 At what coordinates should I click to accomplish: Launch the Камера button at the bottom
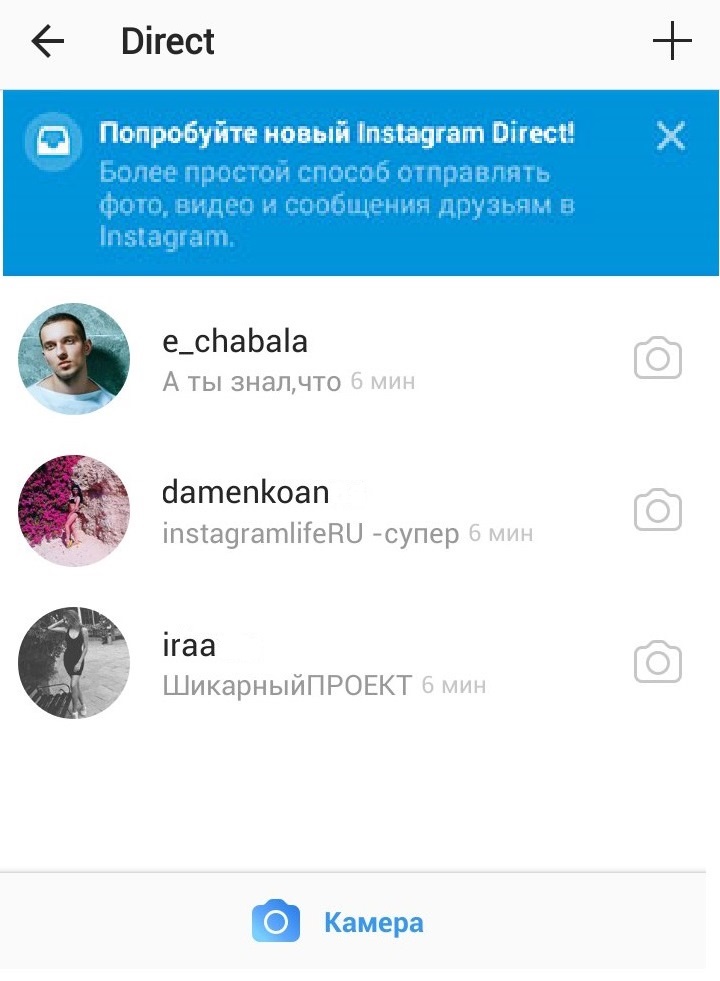click(x=338, y=922)
